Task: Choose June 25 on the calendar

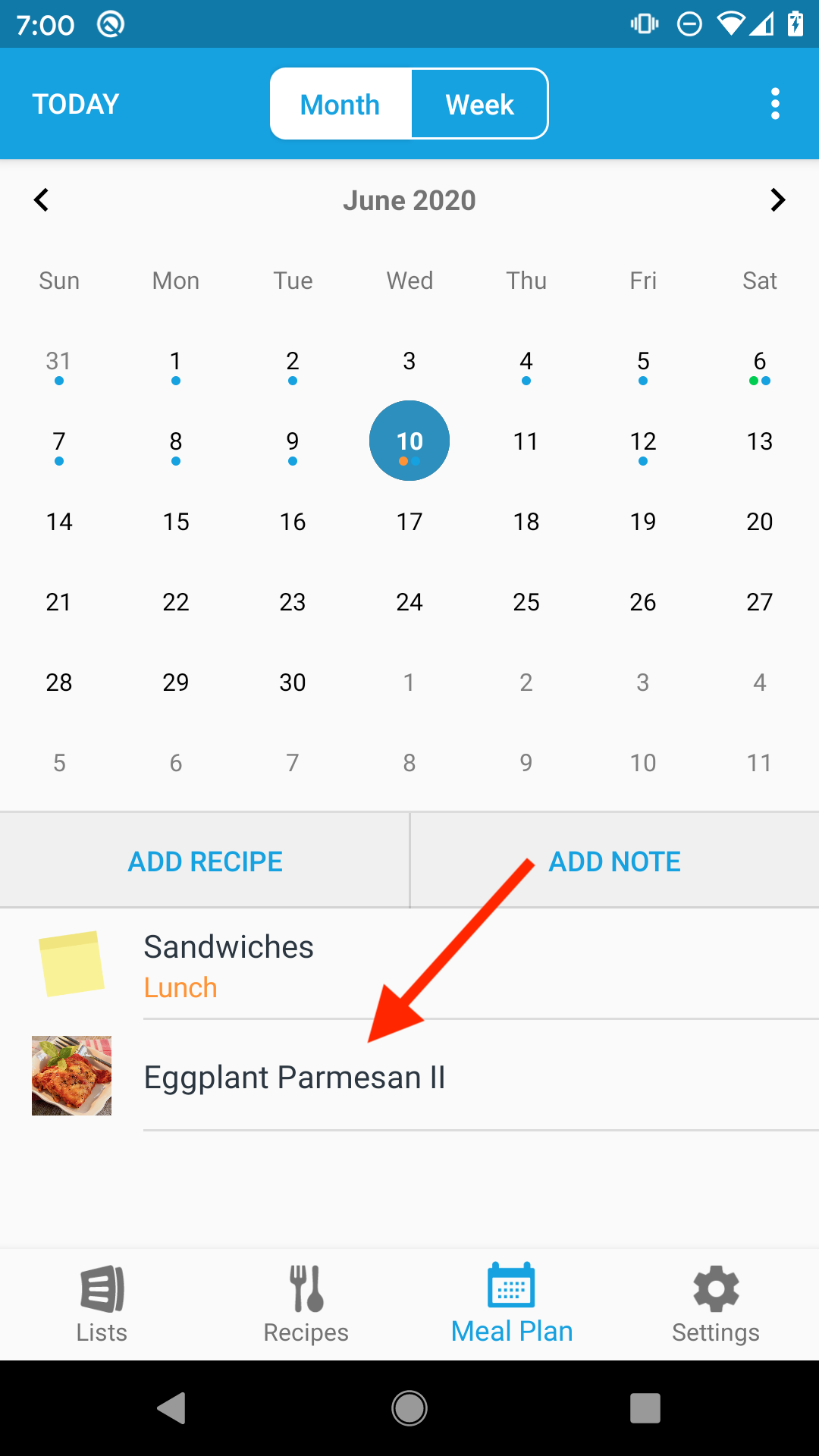Action: coord(526,602)
